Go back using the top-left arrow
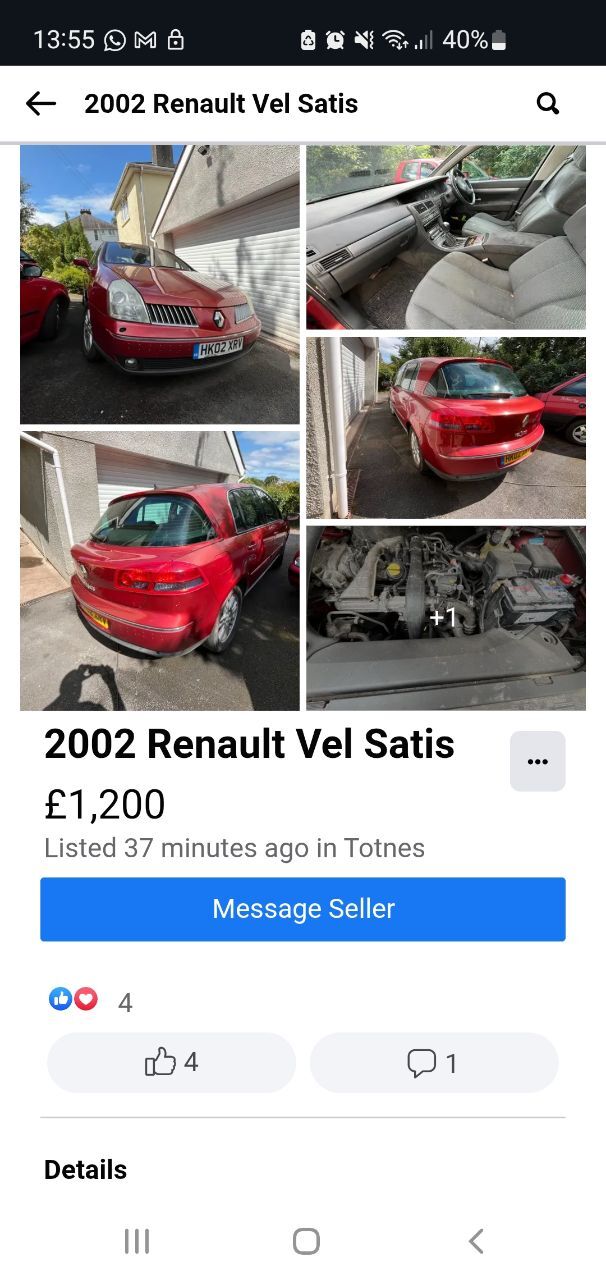 41,103
